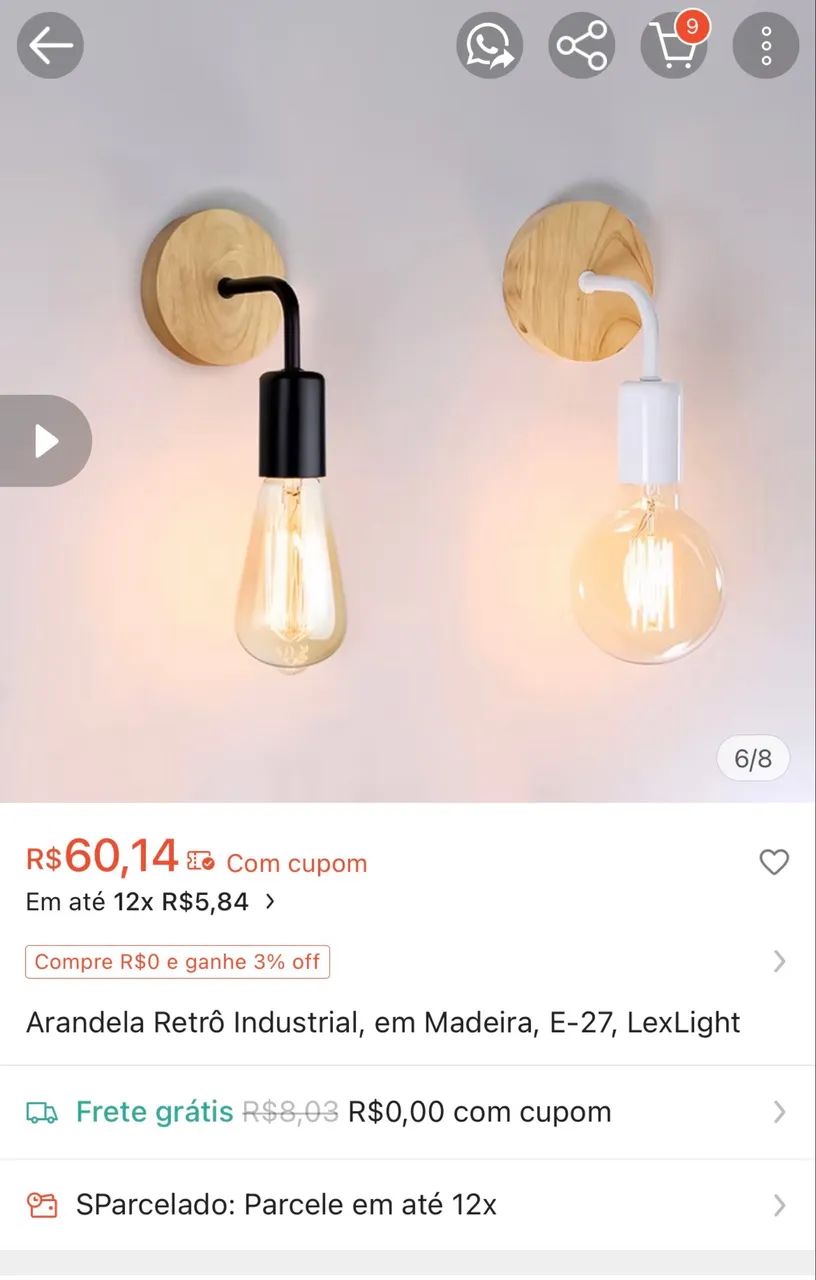Tap the R$60,14 price label
Viewport: 816px width, 1280px height.
(x=102, y=857)
